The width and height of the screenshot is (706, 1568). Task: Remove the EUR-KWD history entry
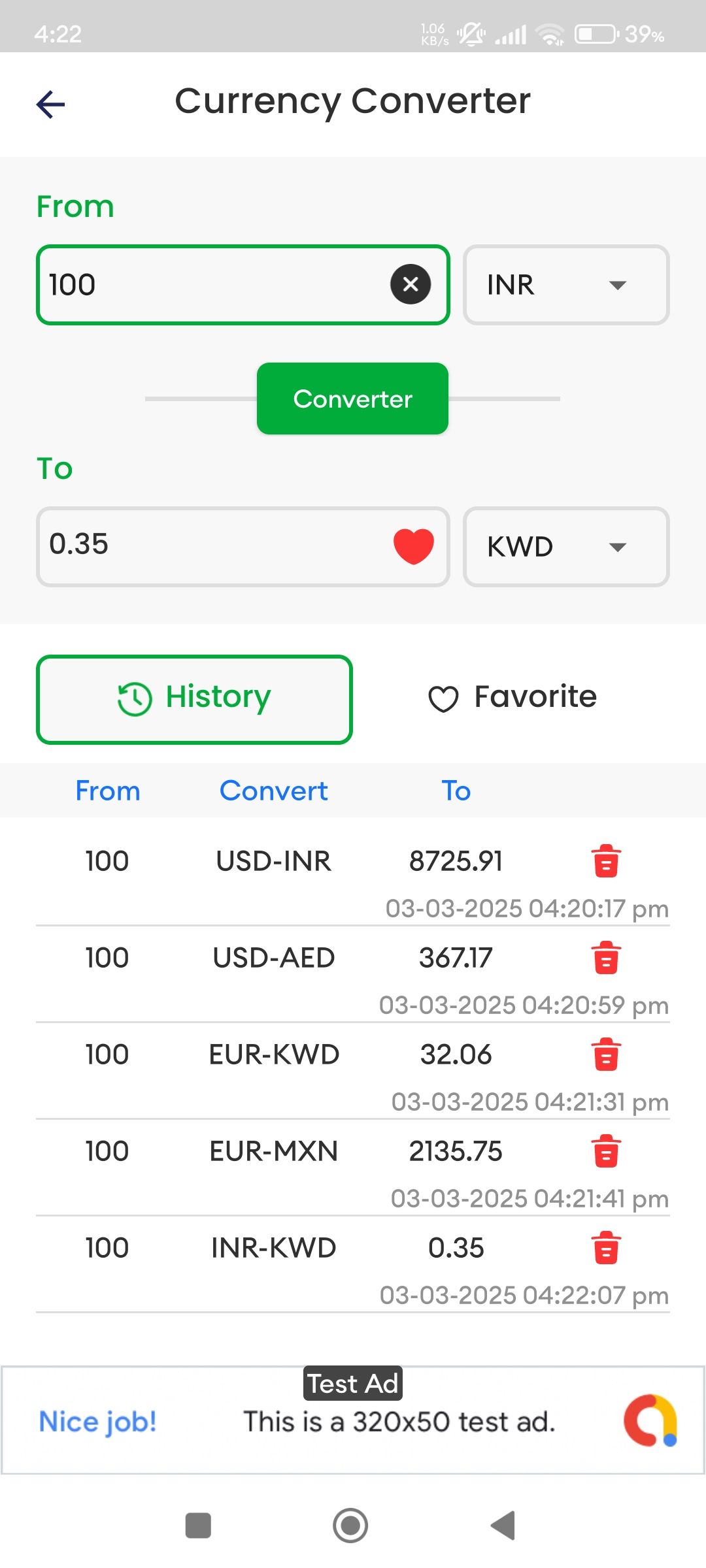click(606, 1054)
